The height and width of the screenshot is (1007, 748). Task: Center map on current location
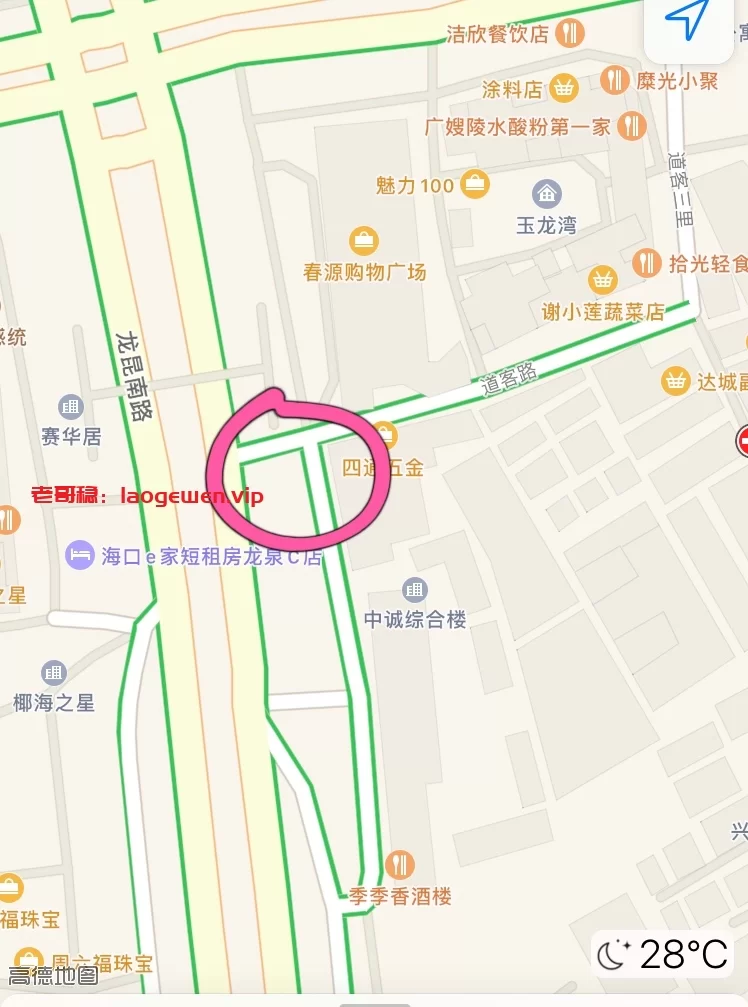click(689, 20)
